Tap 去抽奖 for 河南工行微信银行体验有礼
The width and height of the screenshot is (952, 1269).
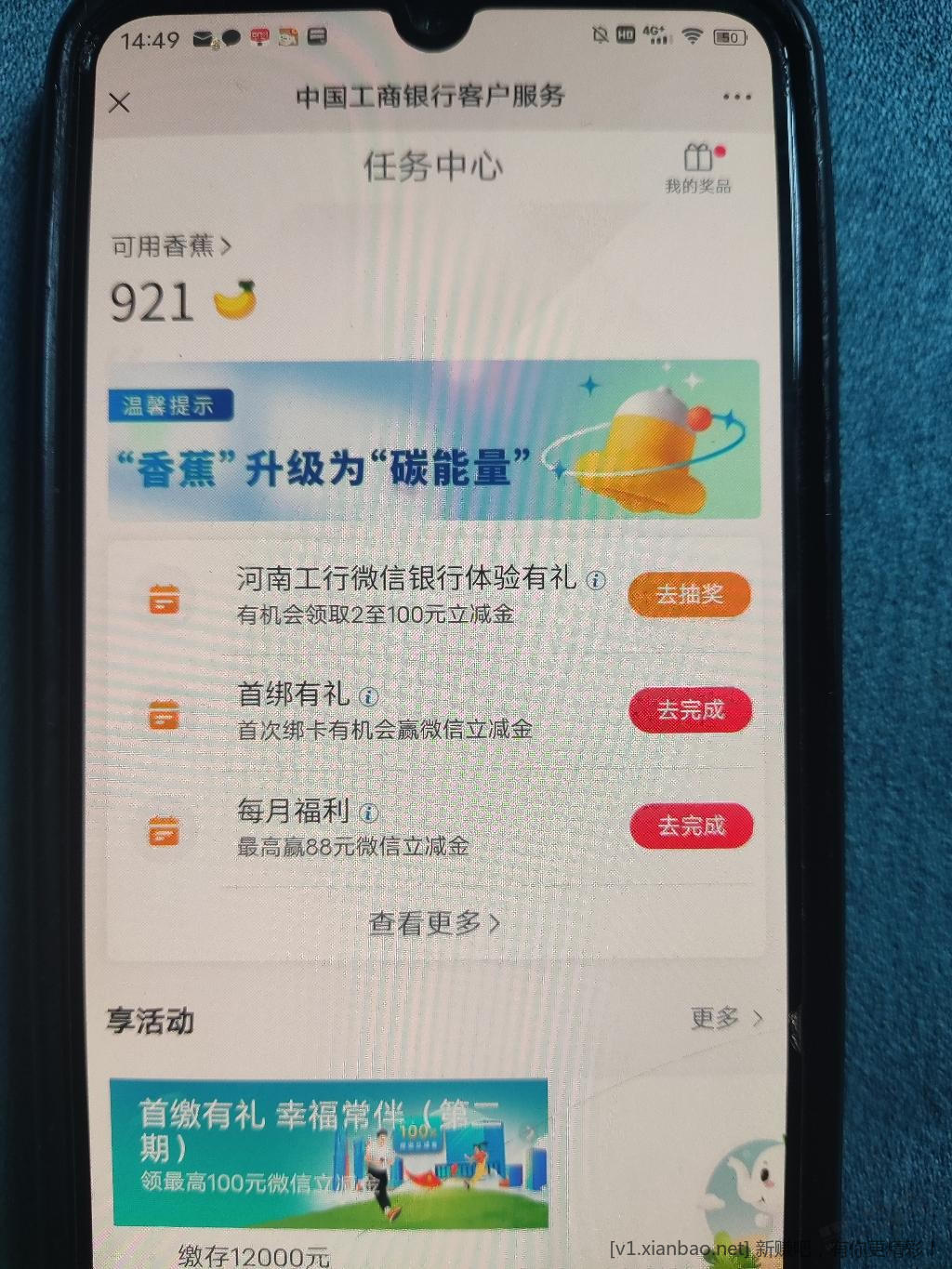[x=689, y=594]
